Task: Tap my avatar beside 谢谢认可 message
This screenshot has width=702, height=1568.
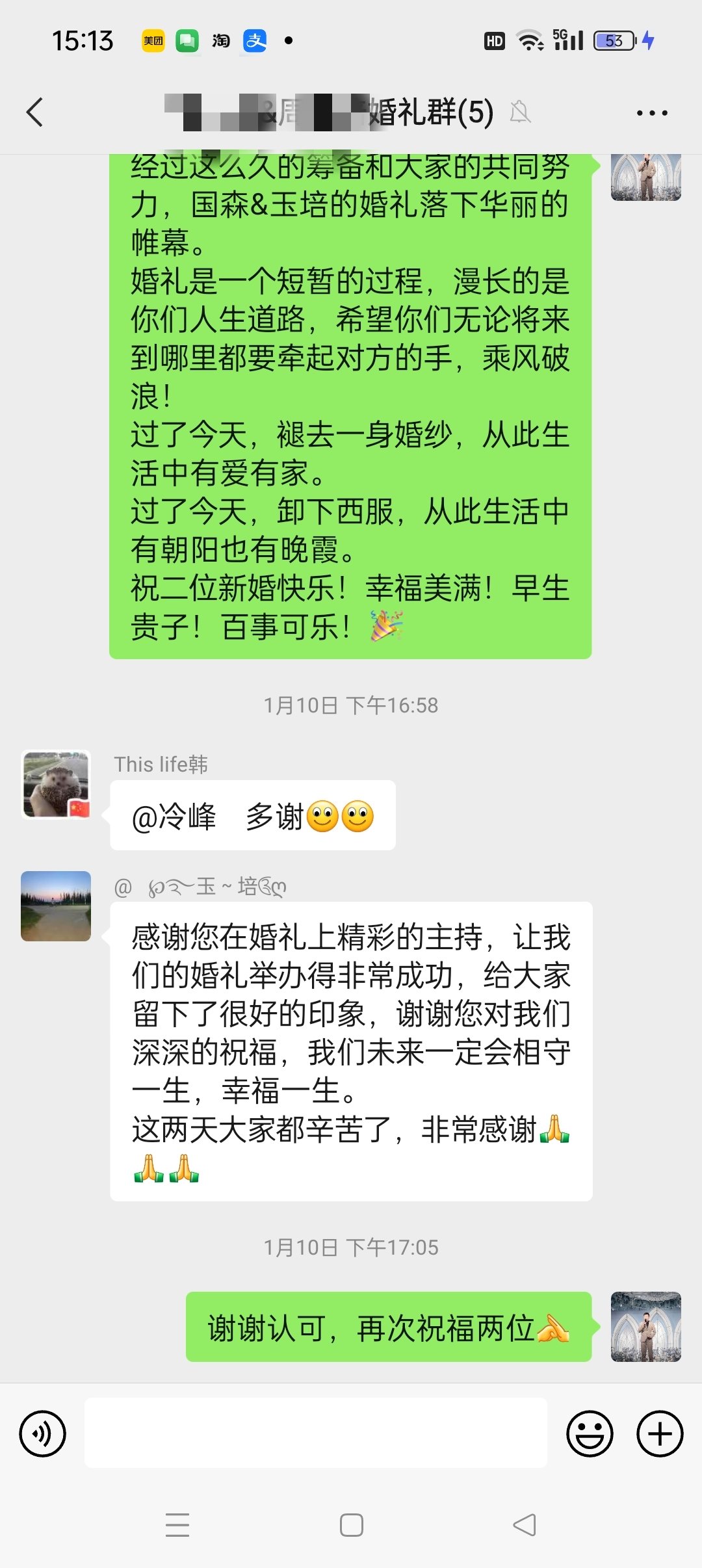Action: pos(645,1327)
